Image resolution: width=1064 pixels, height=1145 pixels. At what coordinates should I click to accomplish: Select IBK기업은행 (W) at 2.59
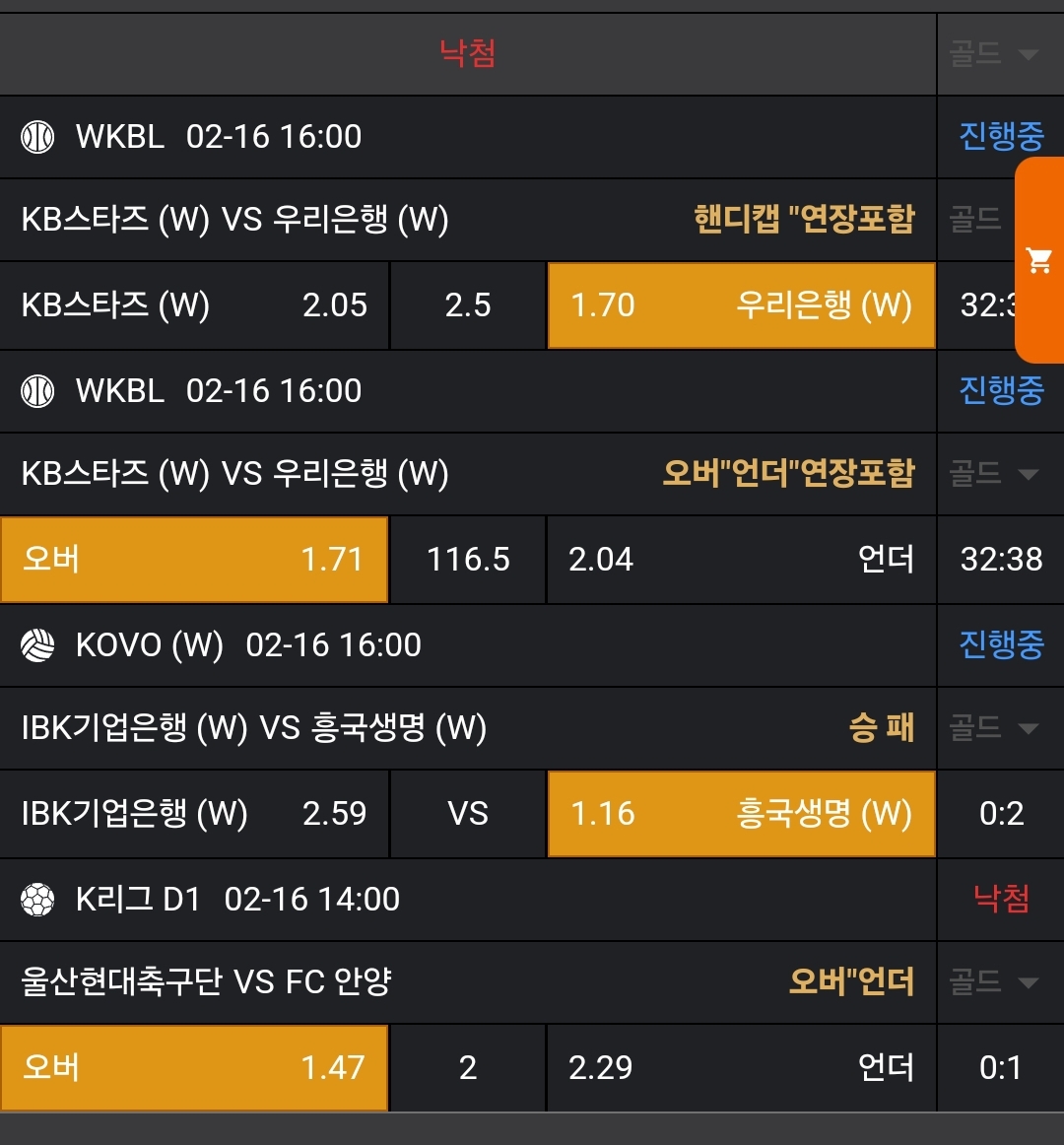tap(194, 814)
